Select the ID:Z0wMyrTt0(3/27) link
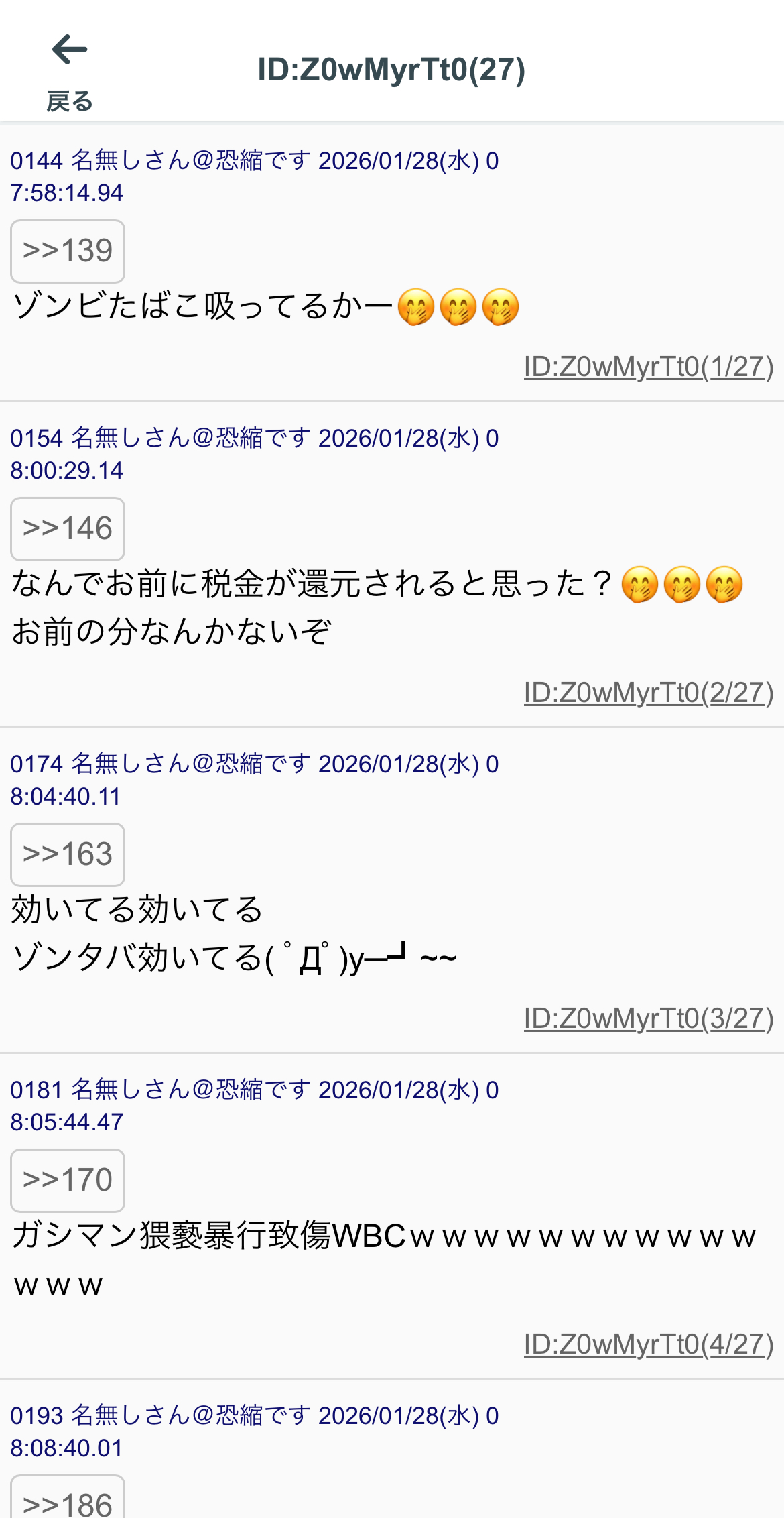The width and height of the screenshot is (784, 1518). [x=648, y=1018]
